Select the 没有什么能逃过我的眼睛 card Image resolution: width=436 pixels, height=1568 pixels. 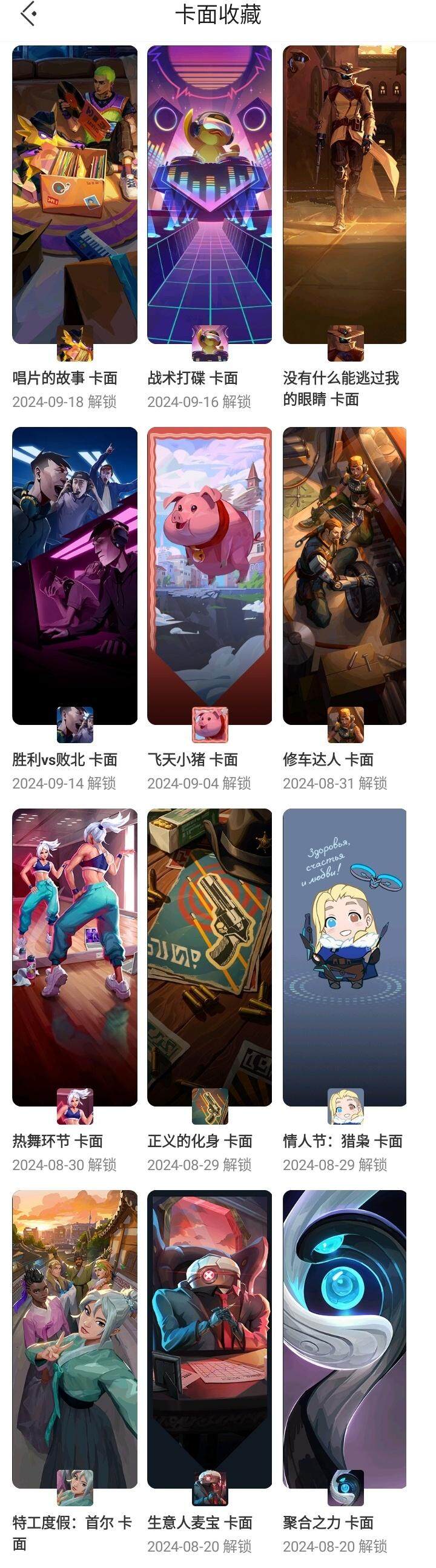tap(345, 195)
